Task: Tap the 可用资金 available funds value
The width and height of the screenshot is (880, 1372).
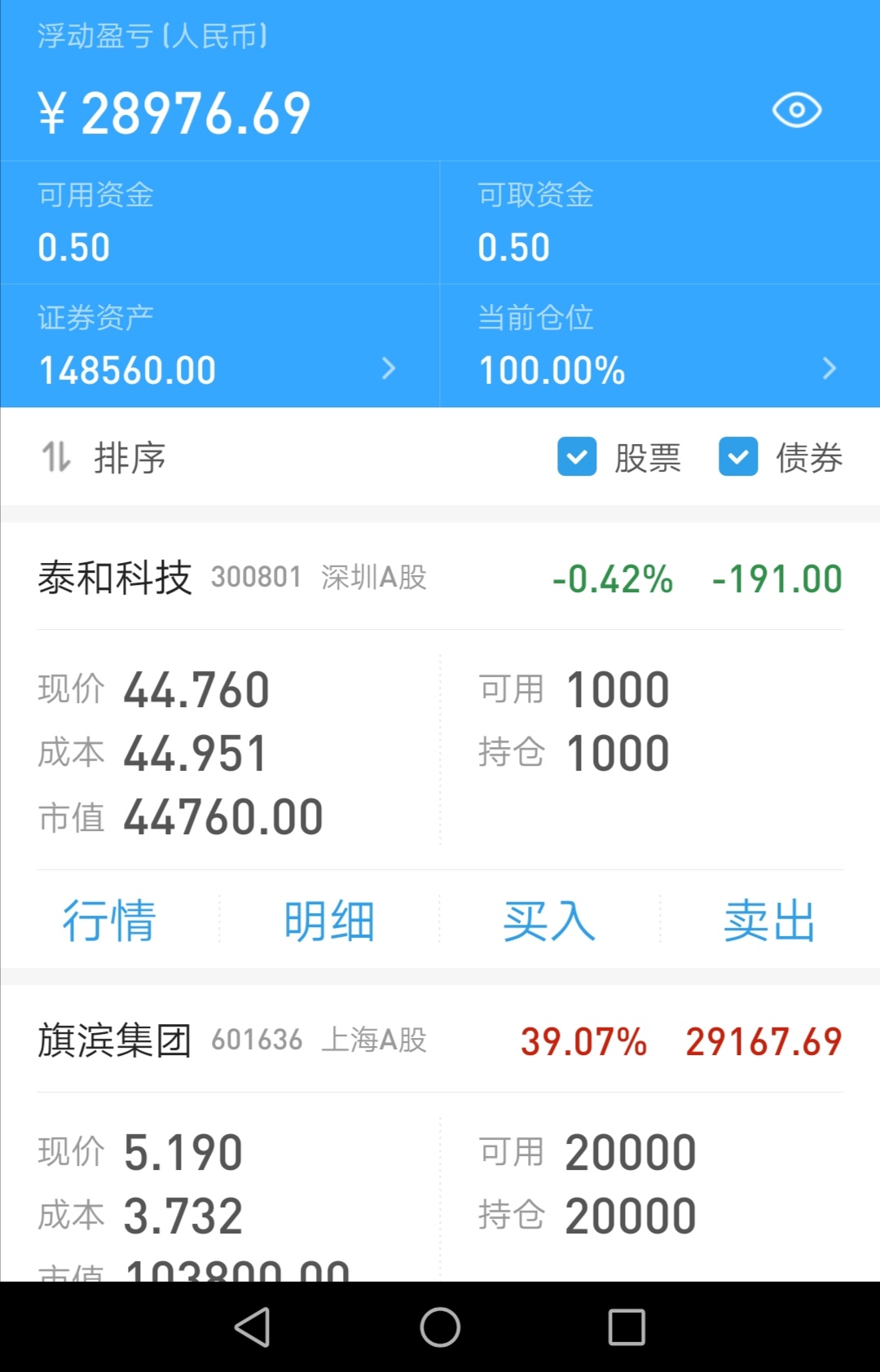Action: pos(74,246)
